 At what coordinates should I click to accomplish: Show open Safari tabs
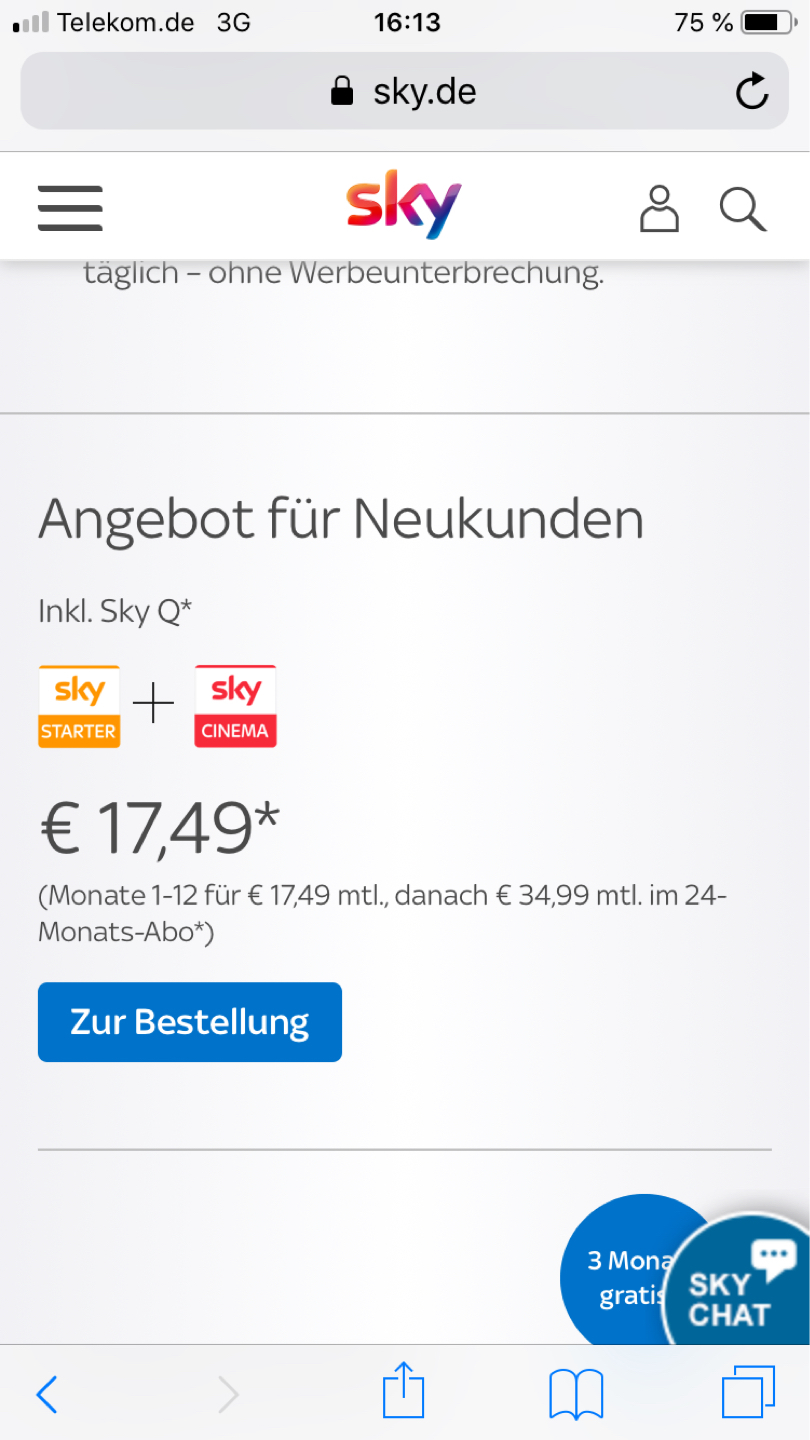click(748, 1392)
